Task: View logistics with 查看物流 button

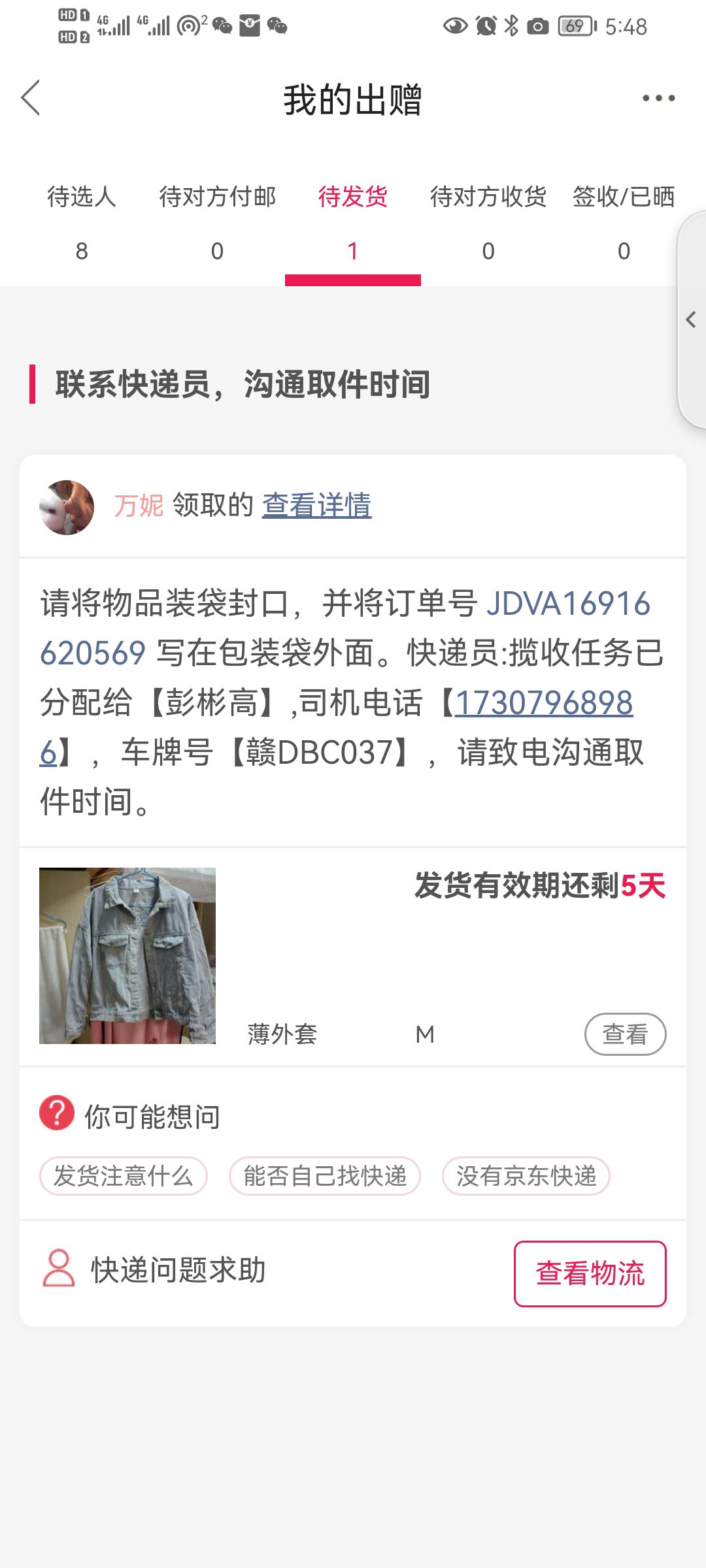Action: click(590, 1273)
